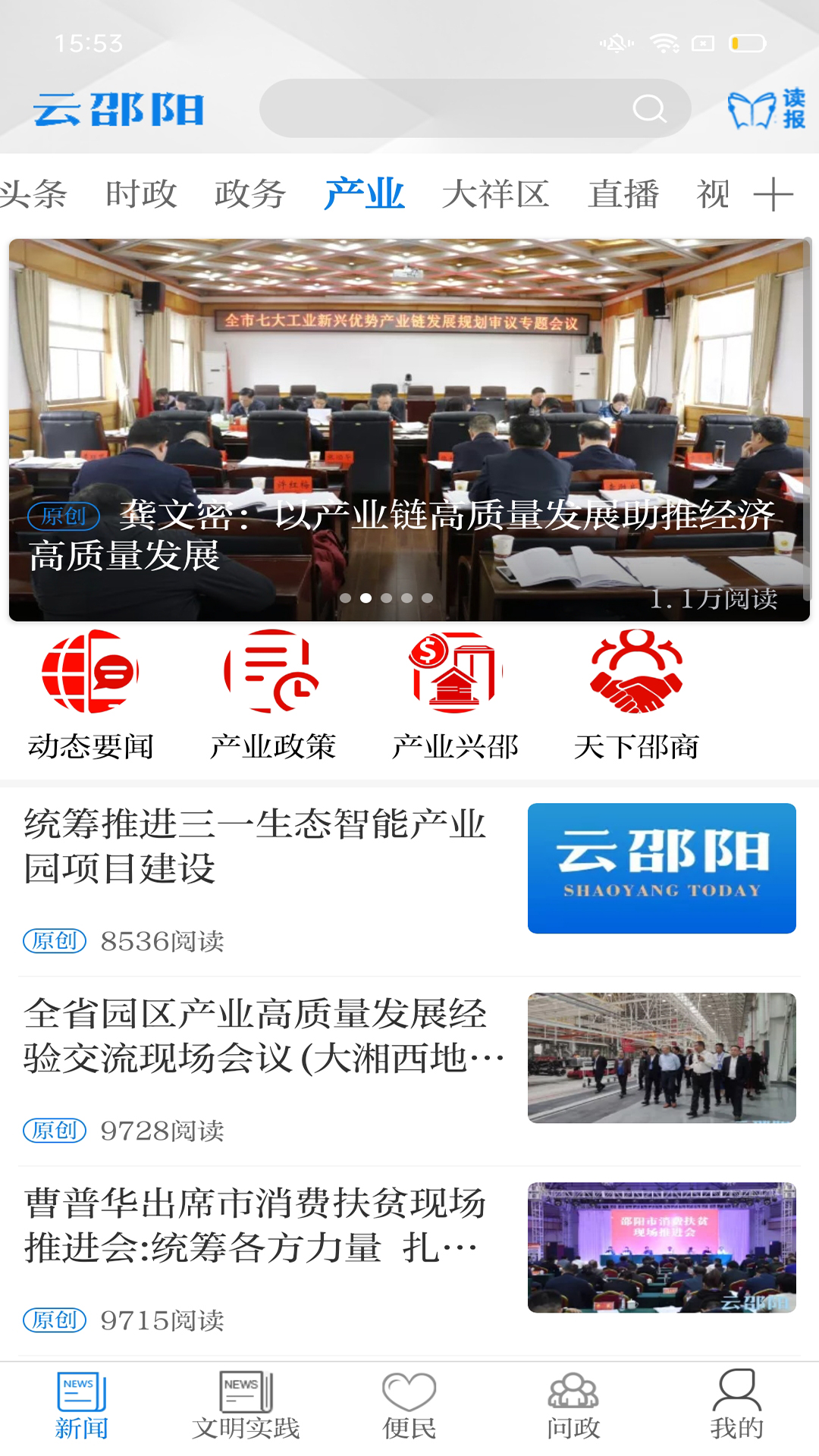Read the article 统筹推进三一生态智能产业园项目建设
Screen dimensions: 819x1456
pyautogui.click(x=256, y=846)
